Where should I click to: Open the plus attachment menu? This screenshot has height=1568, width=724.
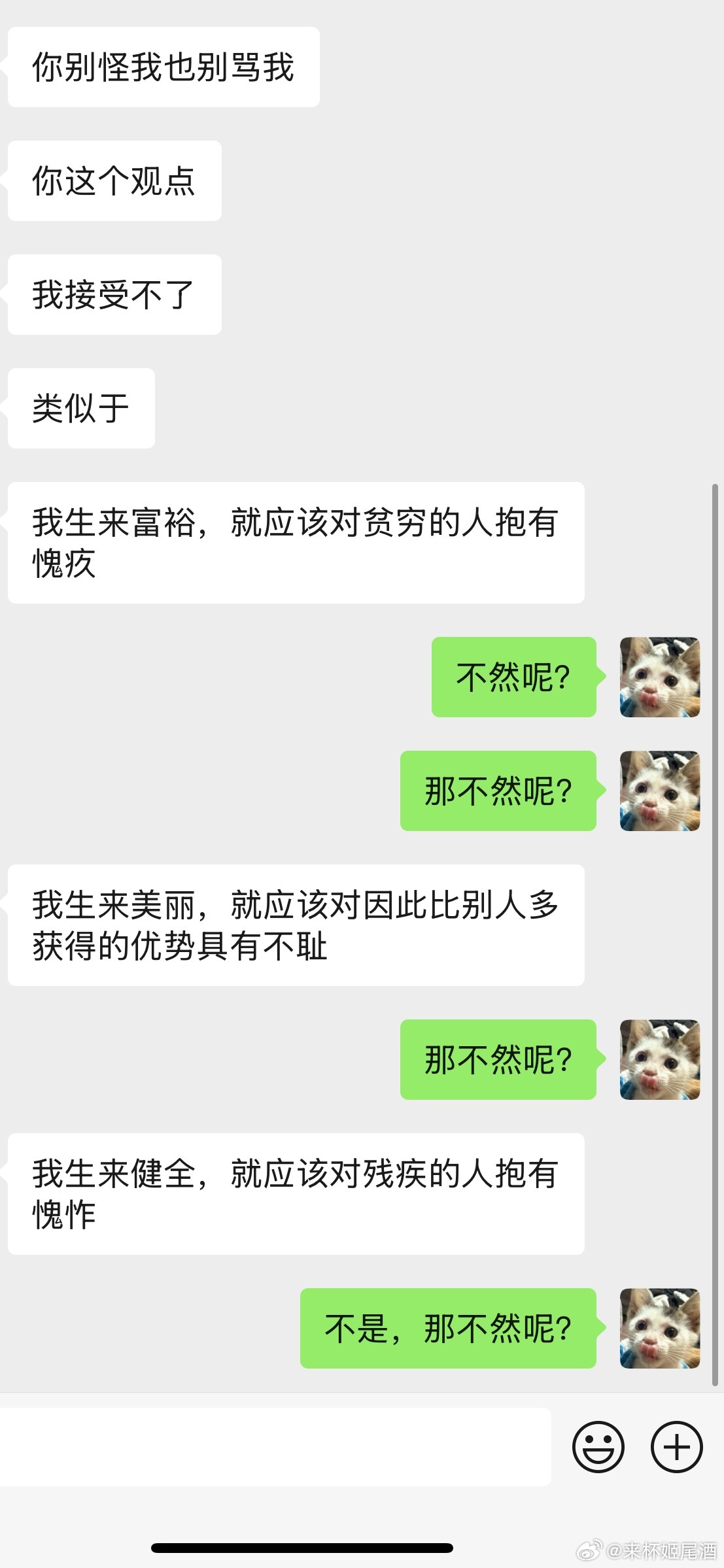[676, 1446]
